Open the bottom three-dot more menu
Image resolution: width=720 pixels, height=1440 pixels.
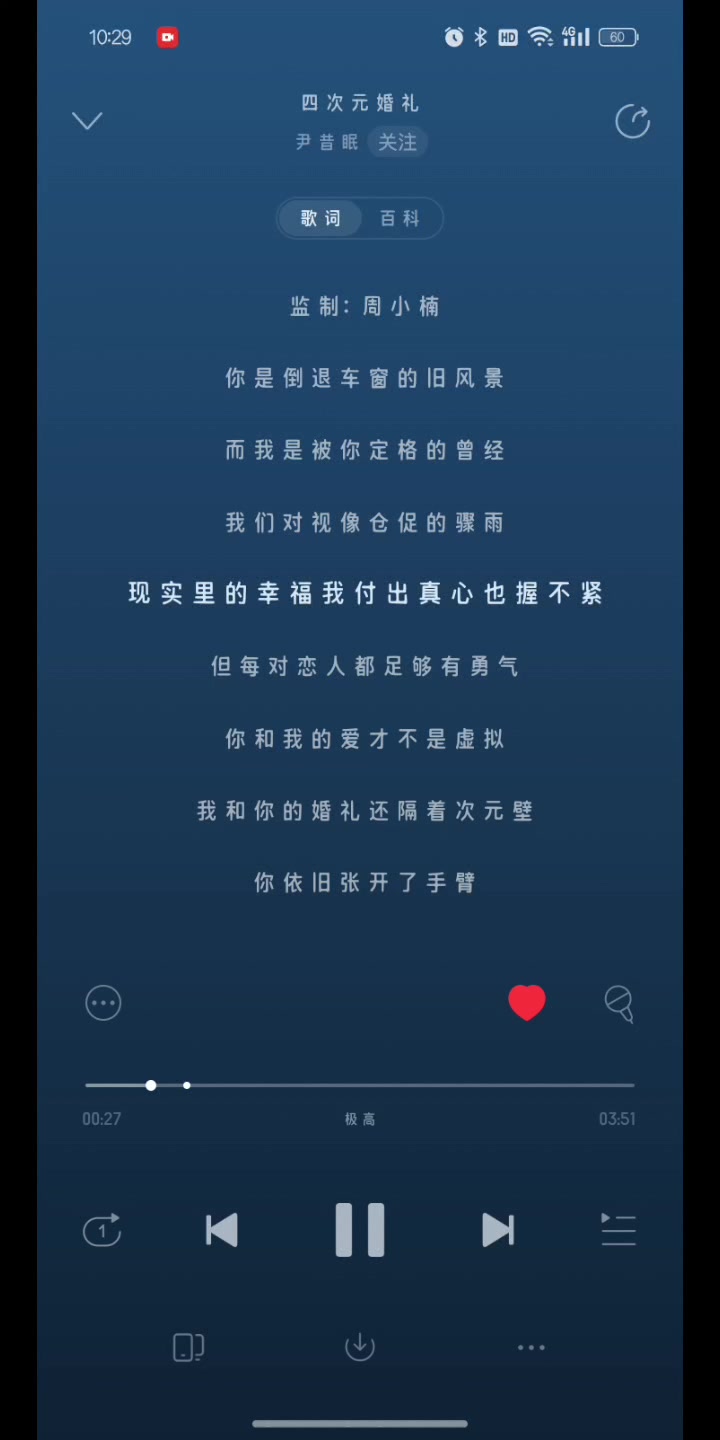(x=531, y=1347)
